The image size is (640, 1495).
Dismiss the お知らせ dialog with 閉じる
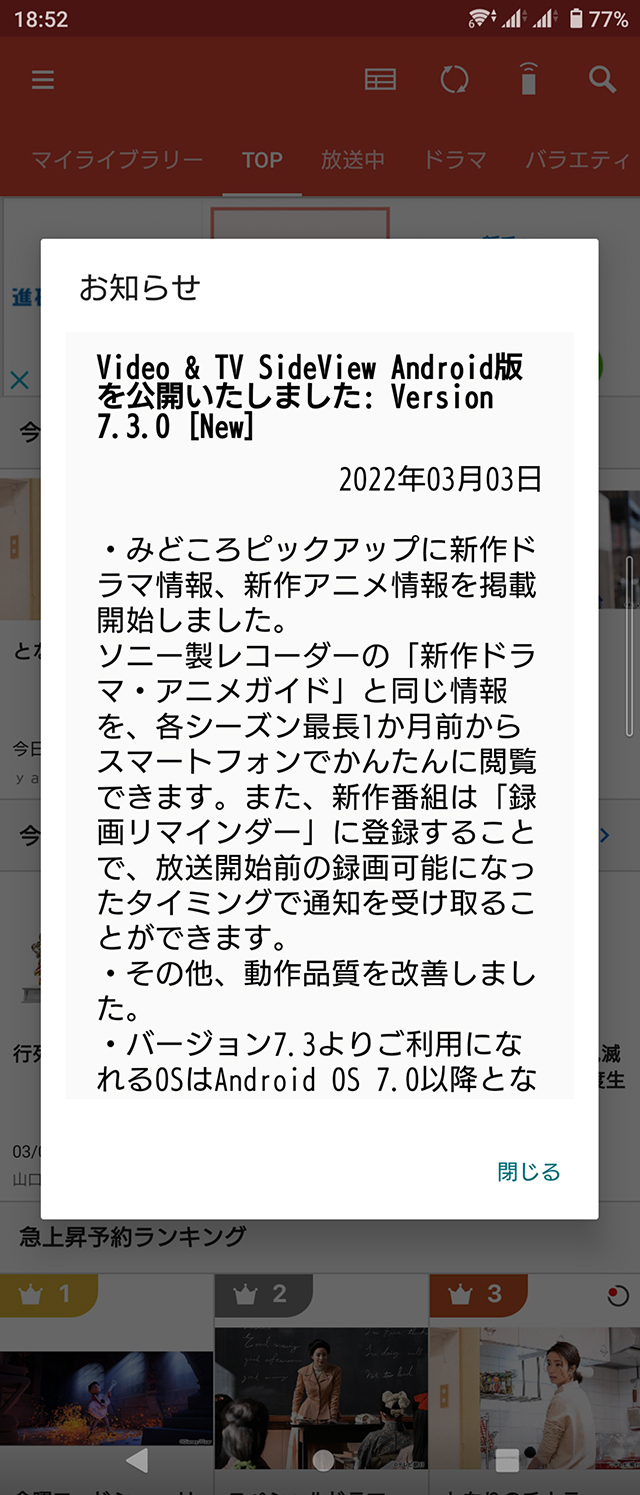[528, 1171]
